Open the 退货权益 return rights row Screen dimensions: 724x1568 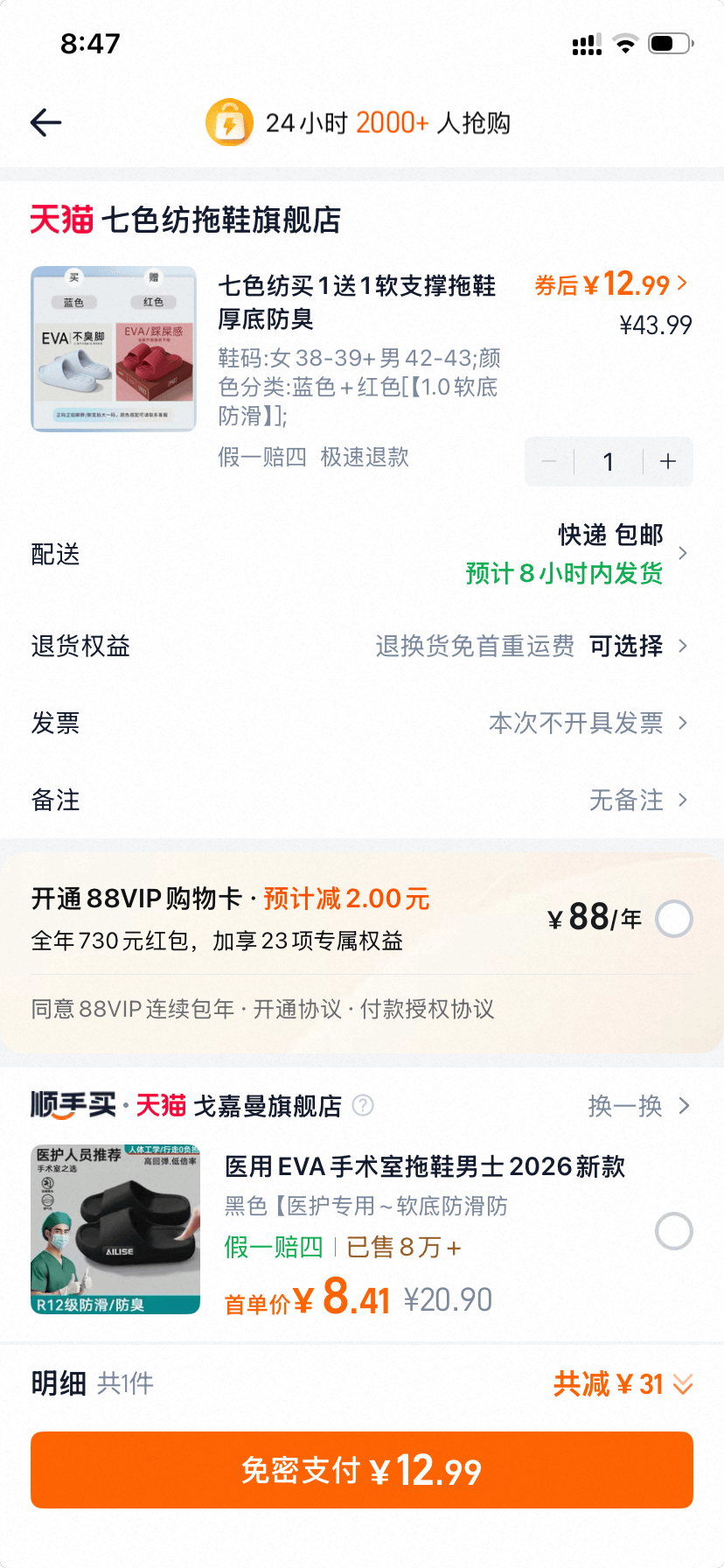point(362,647)
